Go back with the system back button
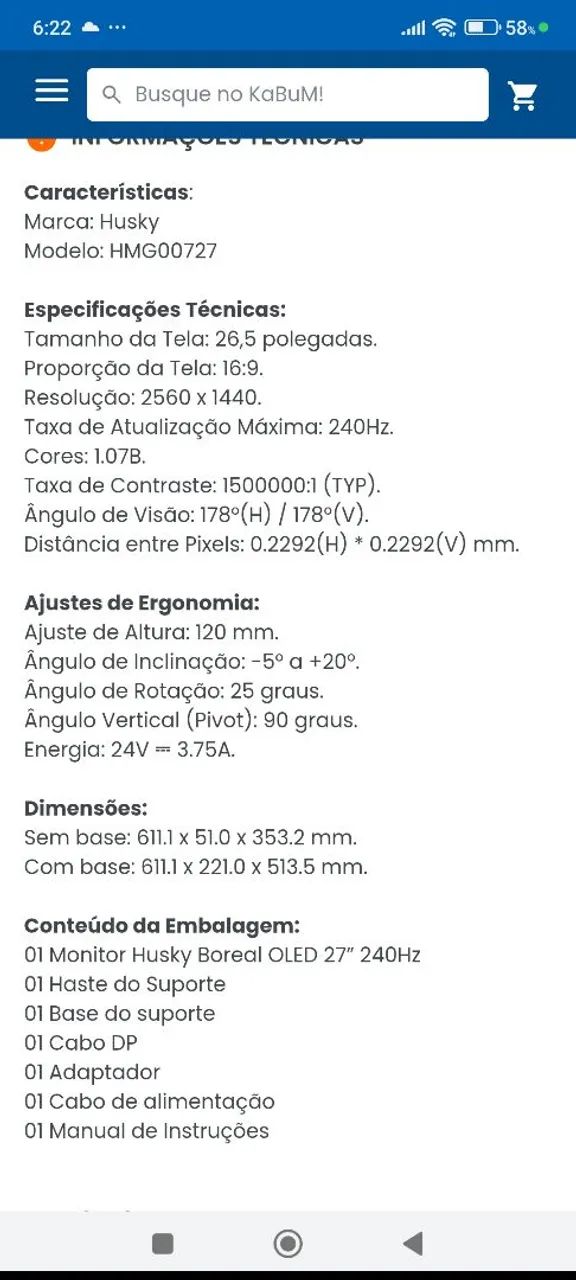 tap(412, 1243)
